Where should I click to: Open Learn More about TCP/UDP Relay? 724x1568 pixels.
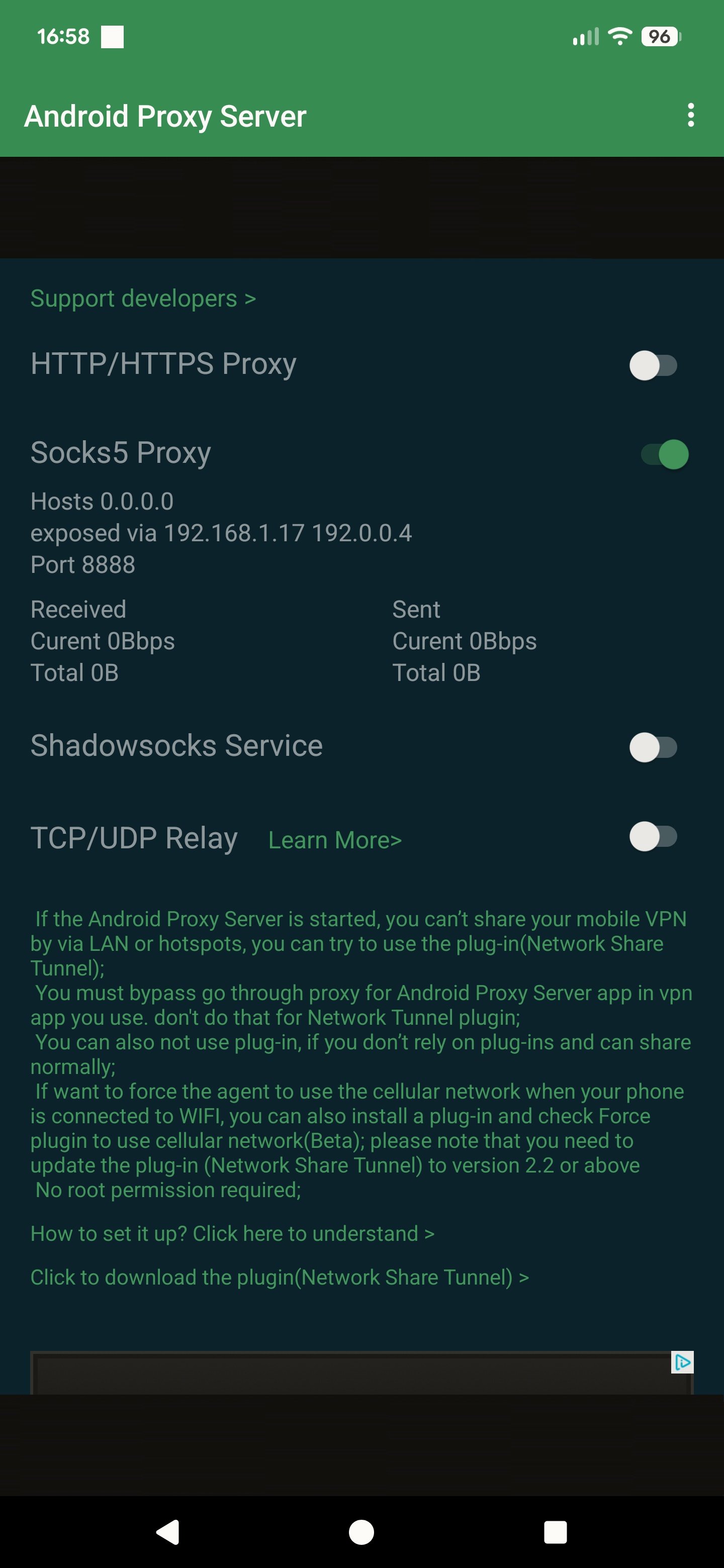pos(335,840)
